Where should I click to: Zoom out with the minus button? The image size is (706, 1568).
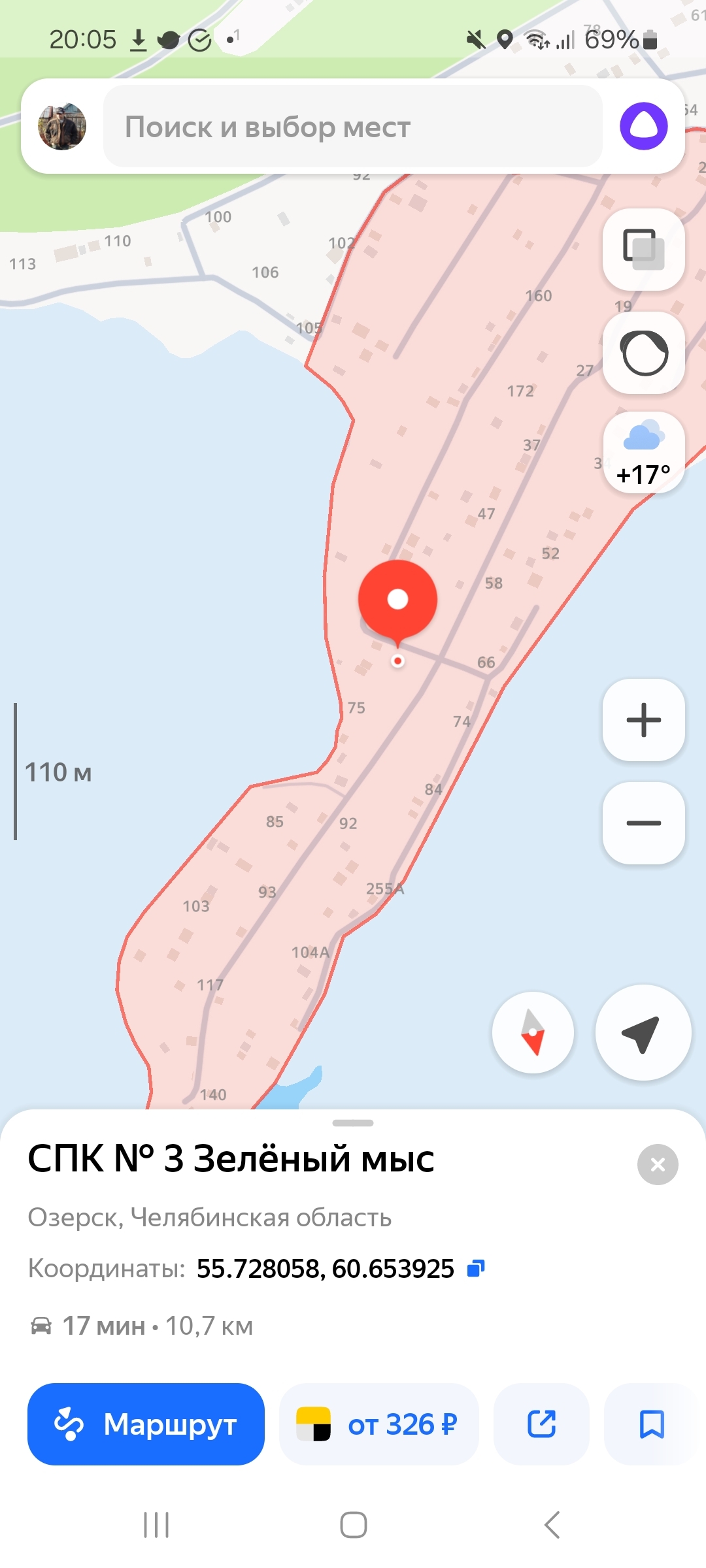click(643, 823)
